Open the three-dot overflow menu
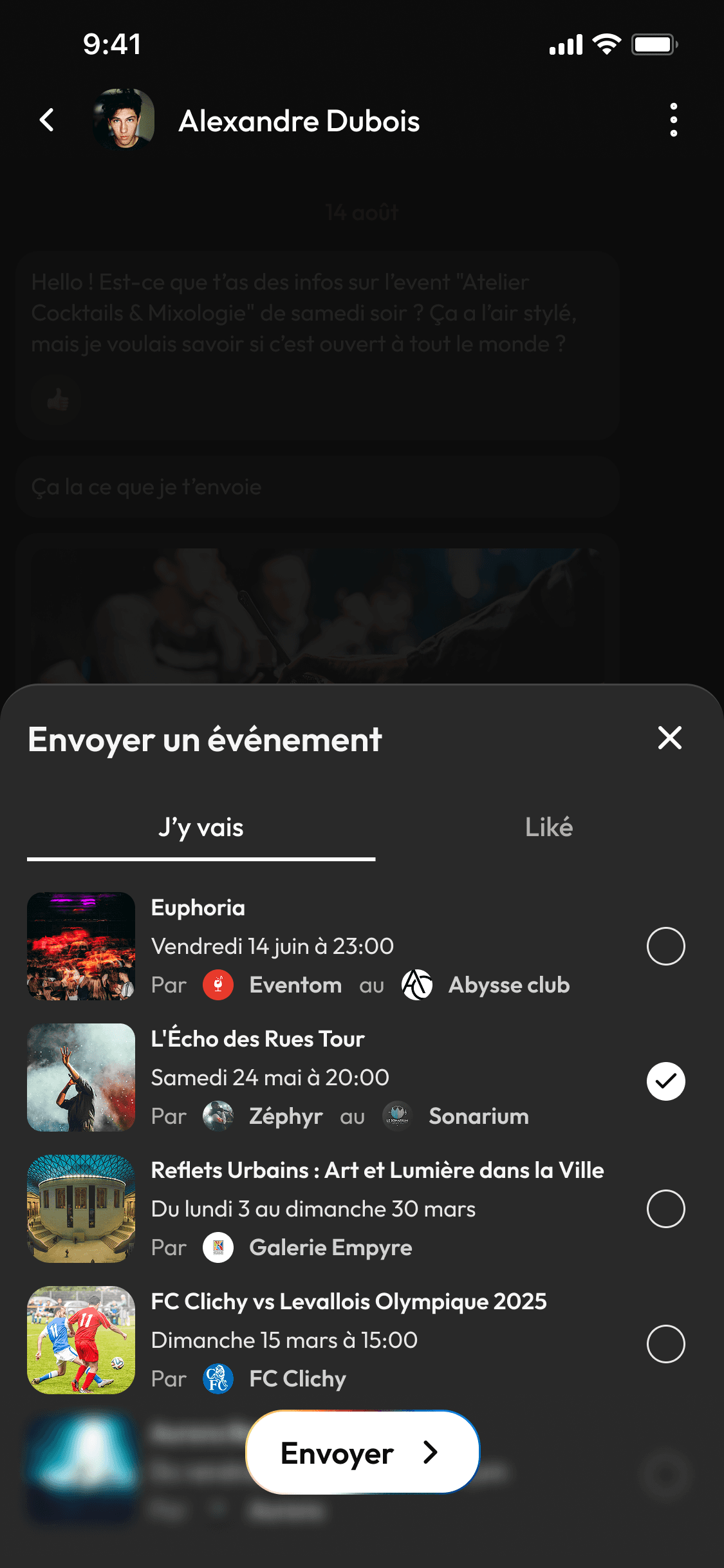Viewport: 724px width, 1568px height. pos(673,120)
